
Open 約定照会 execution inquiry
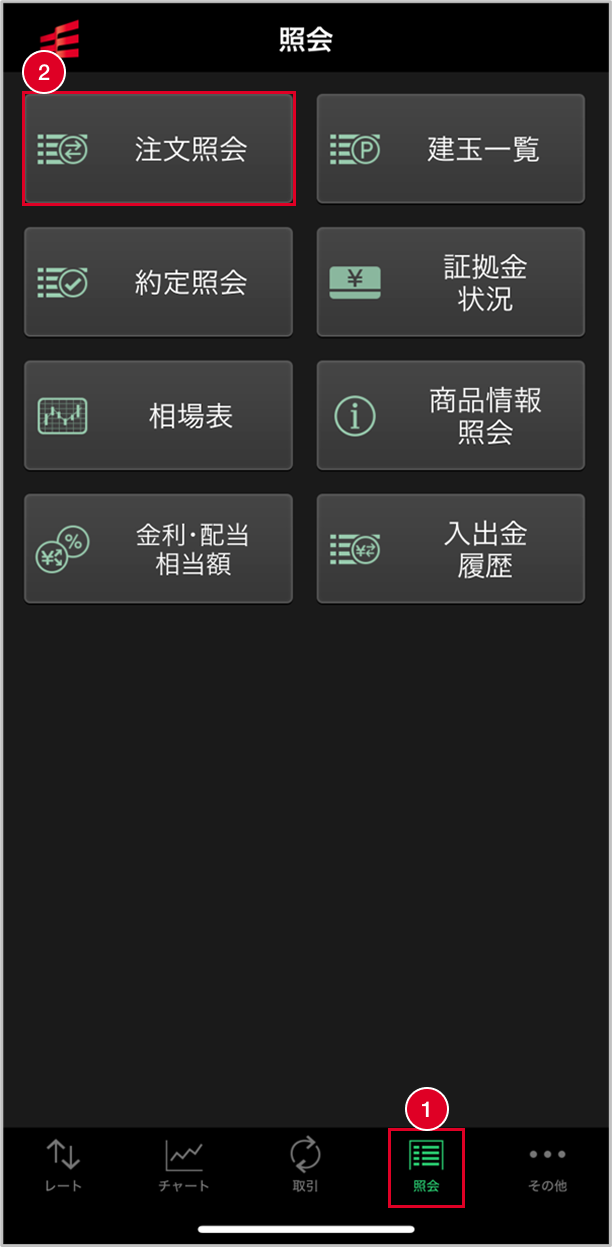159,282
